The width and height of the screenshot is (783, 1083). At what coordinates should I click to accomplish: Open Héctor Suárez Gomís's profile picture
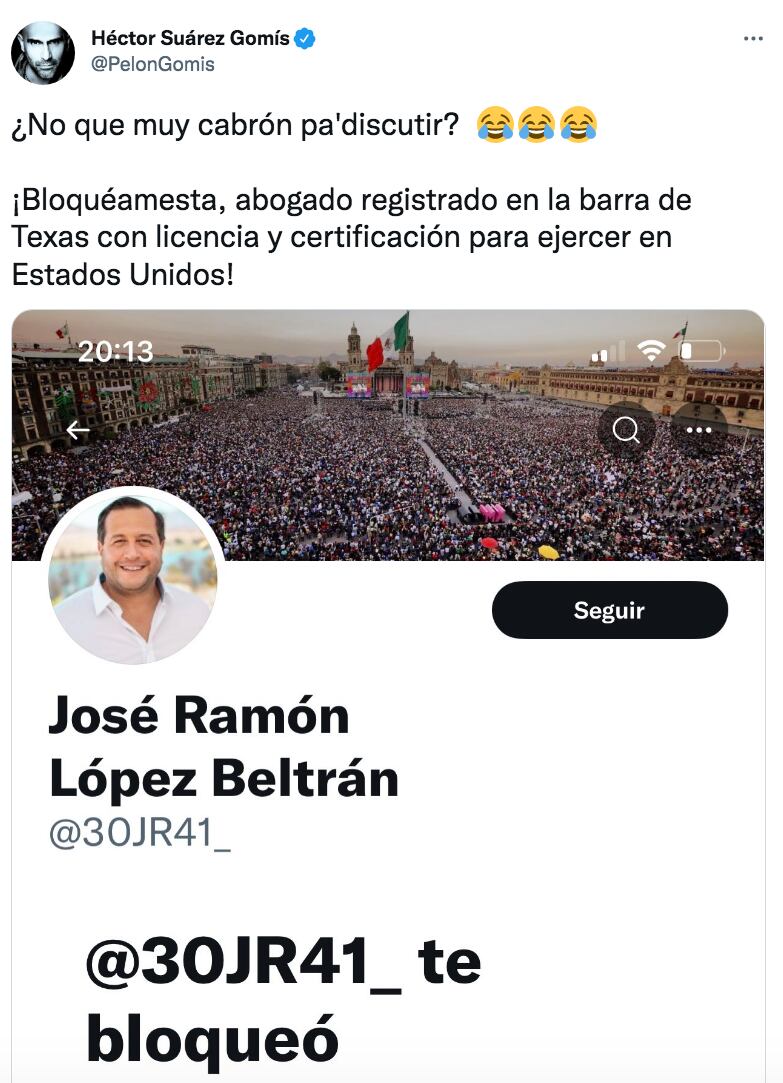[x=43, y=52]
